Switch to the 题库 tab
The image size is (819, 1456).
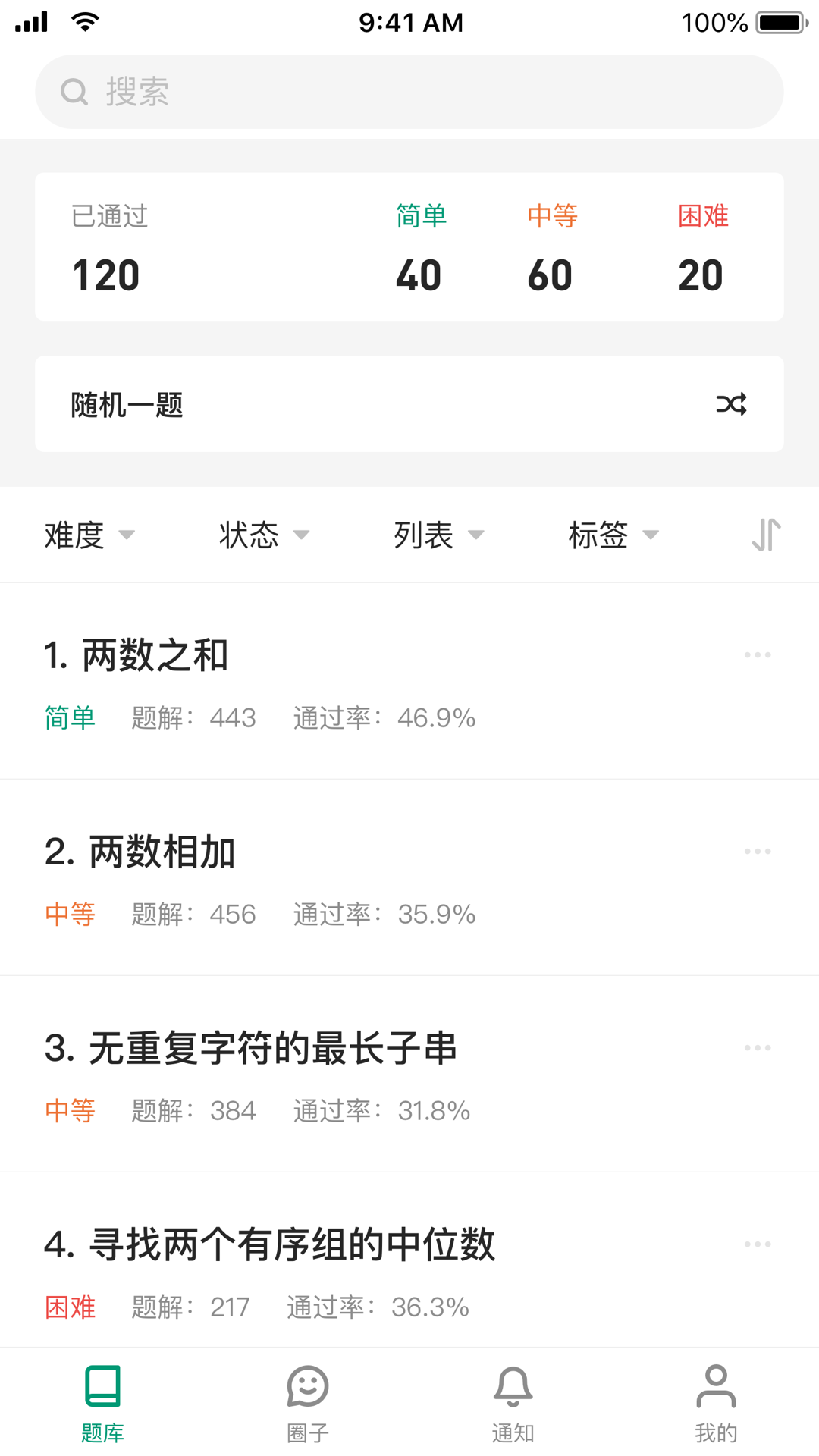(102, 1404)
